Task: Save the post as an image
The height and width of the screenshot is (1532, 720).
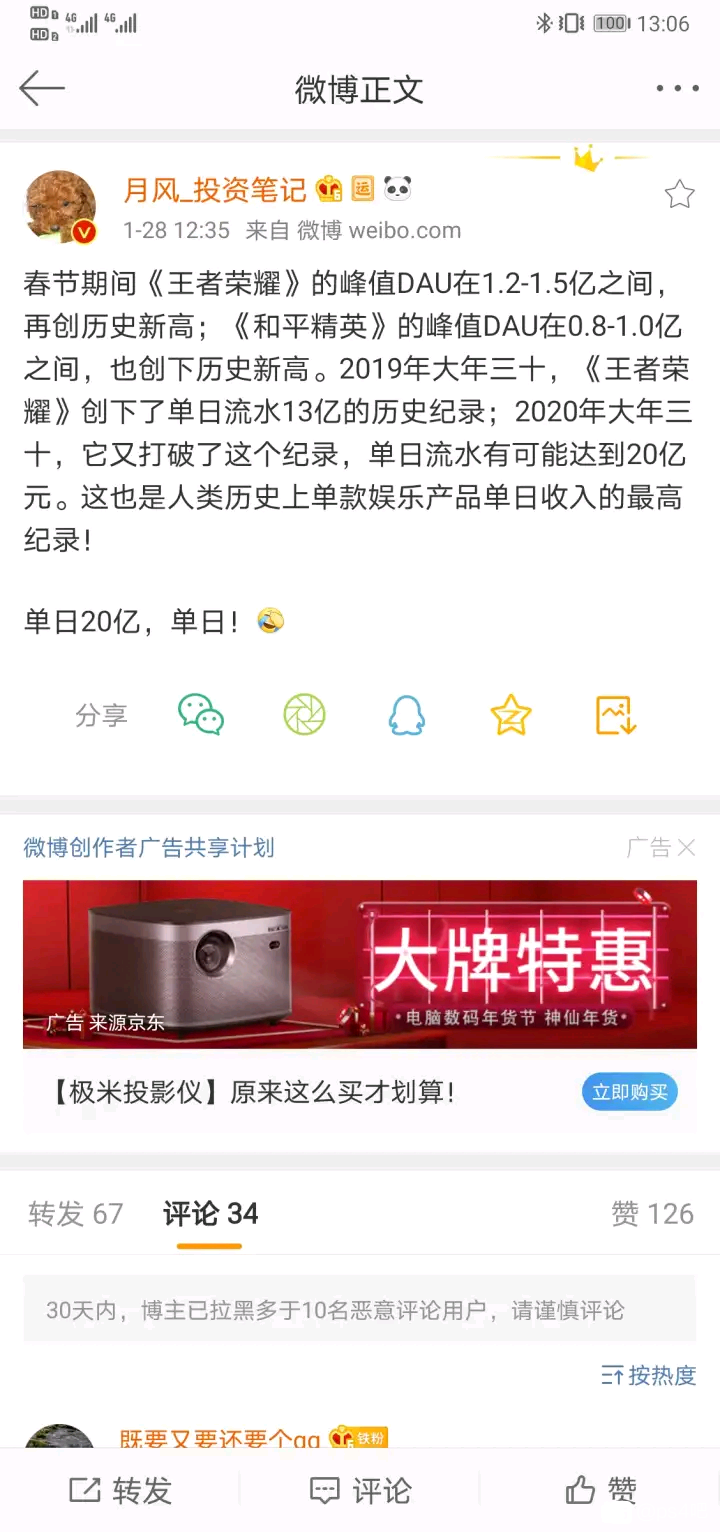Action: point(616,715)
